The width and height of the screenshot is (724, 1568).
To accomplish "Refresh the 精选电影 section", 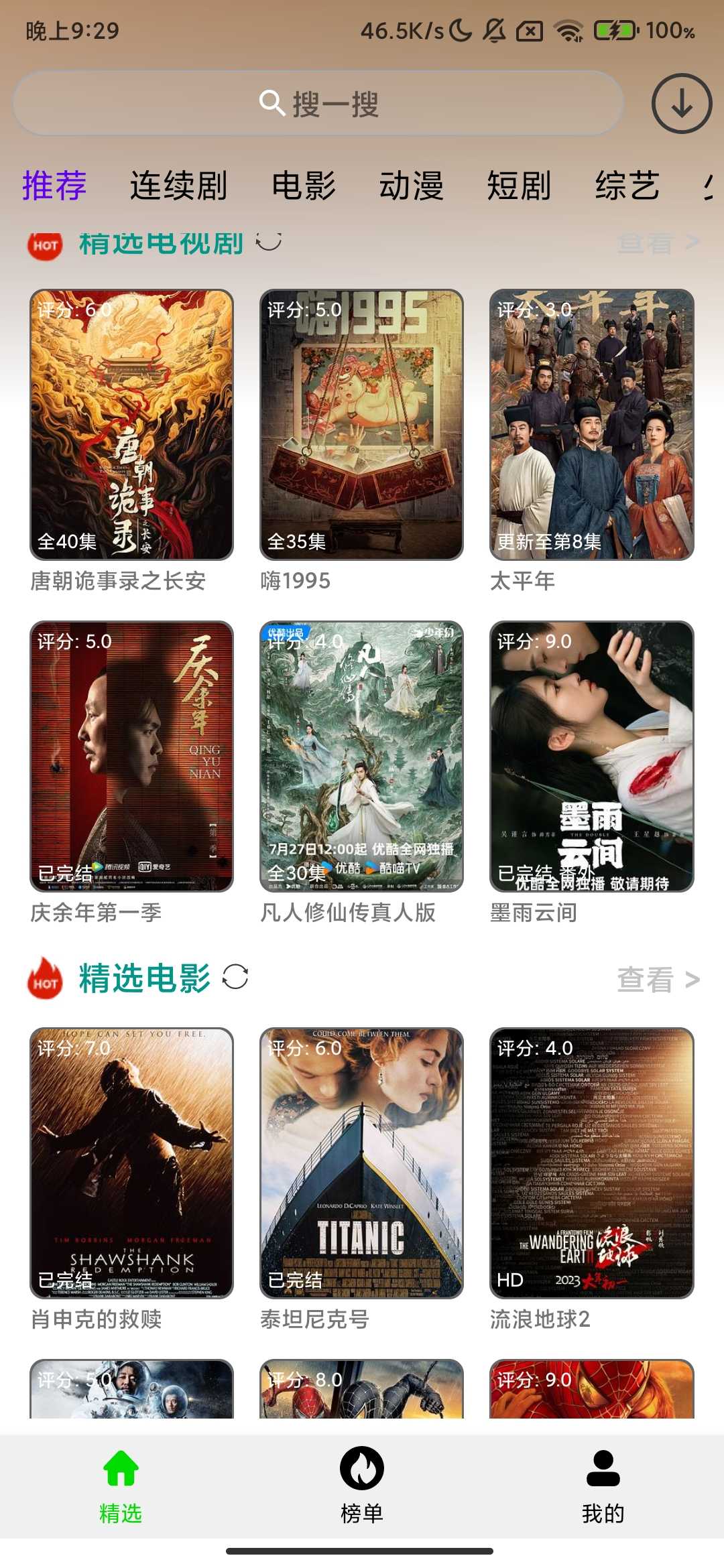I will coord(235,977).
